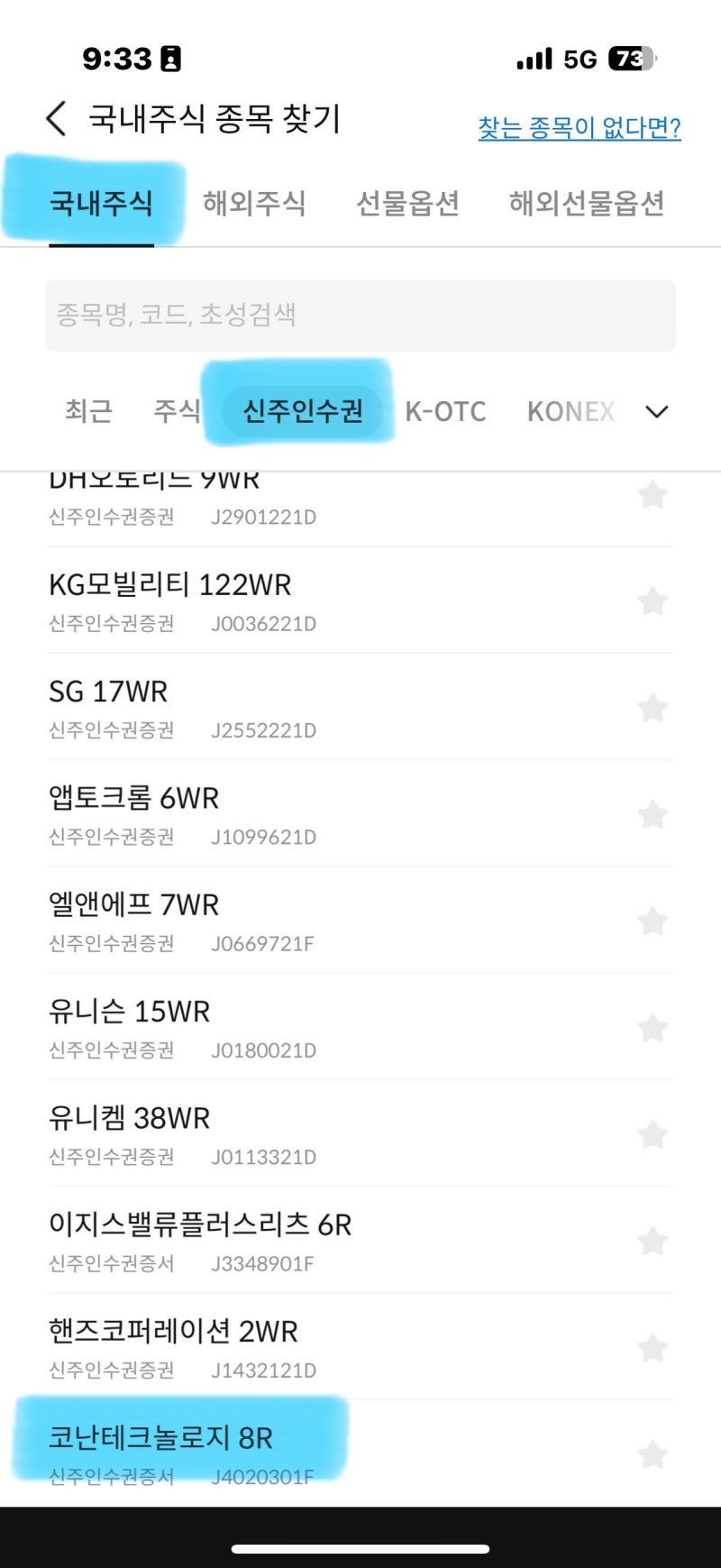Select the 국내주식 tab
The image size is (721, 1568).
point(101,203)
